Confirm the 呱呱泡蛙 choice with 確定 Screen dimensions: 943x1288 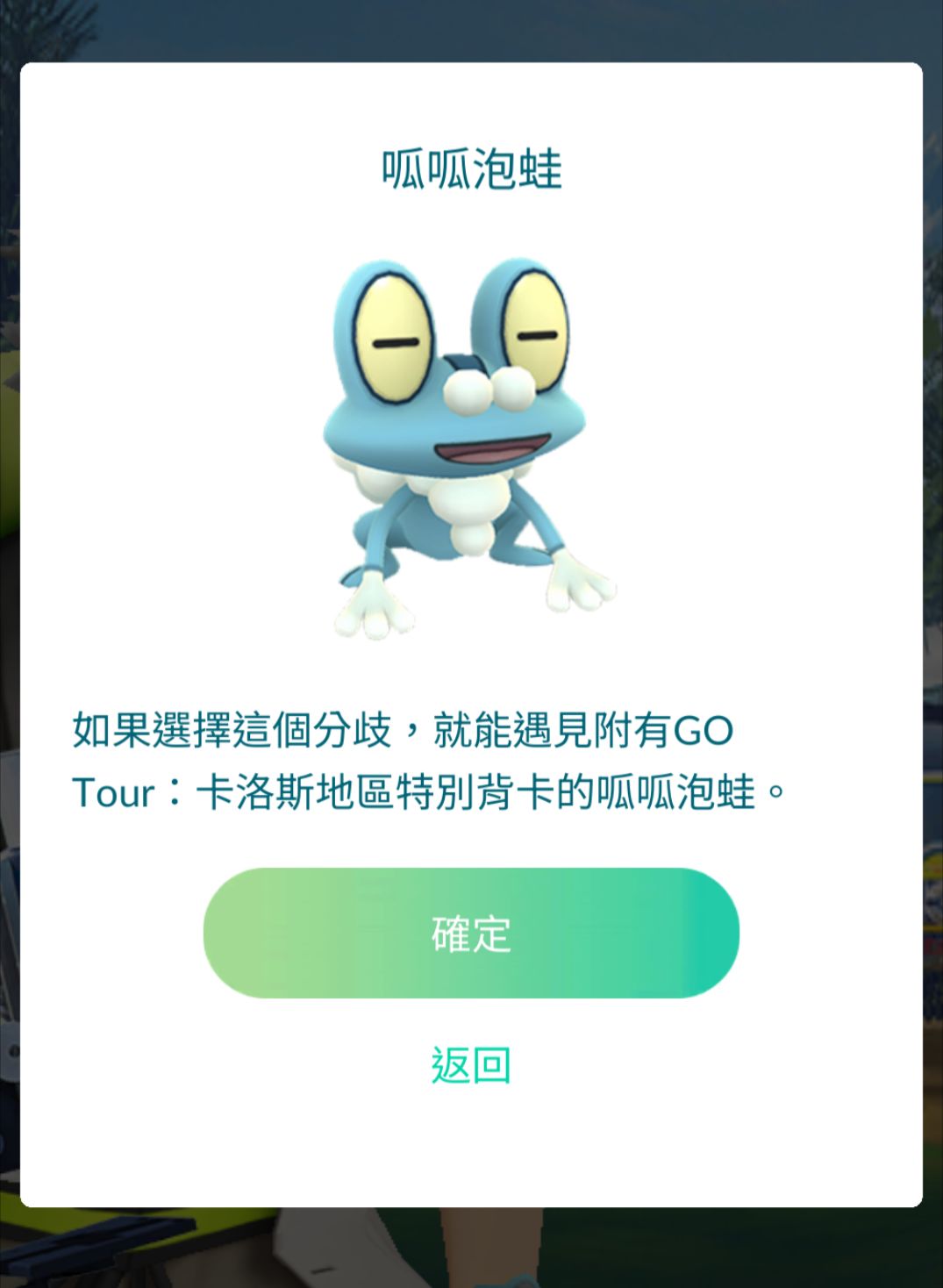click(x=471, y=933)
